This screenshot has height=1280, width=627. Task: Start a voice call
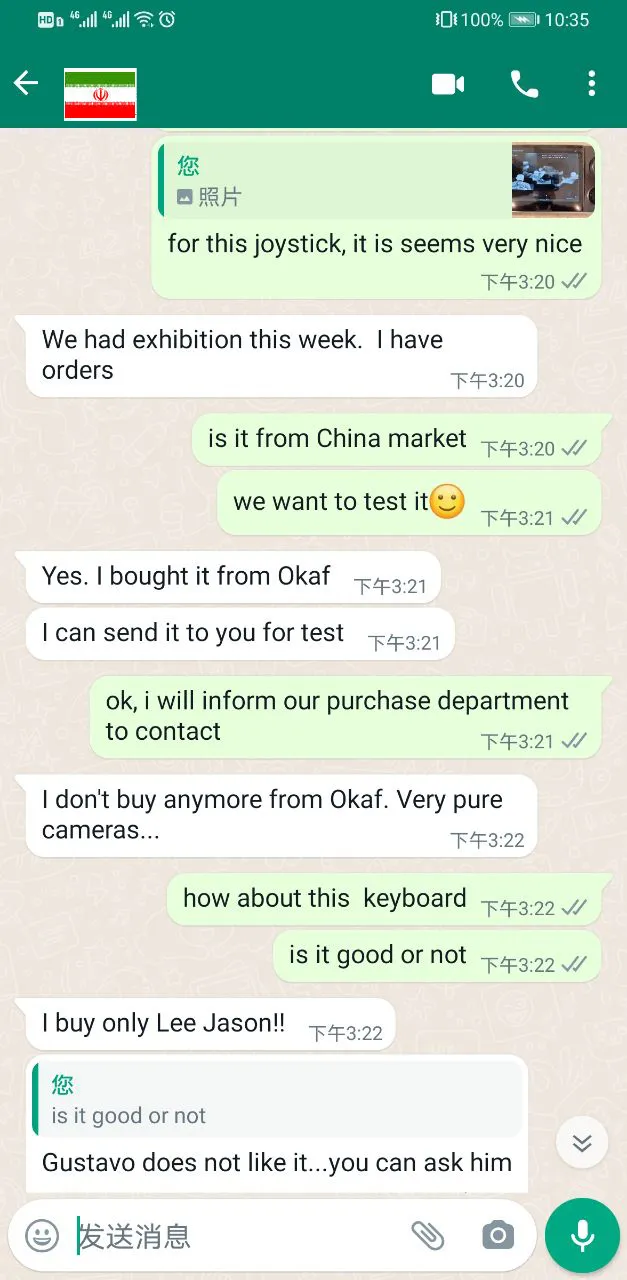tap(524, 84)
